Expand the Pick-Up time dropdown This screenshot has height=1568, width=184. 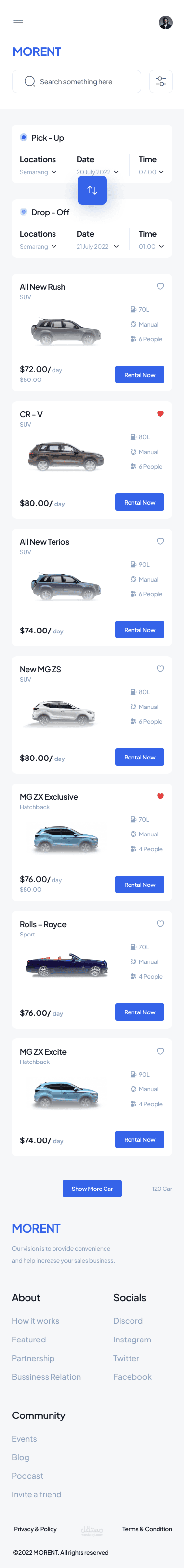tap(151, 172)
